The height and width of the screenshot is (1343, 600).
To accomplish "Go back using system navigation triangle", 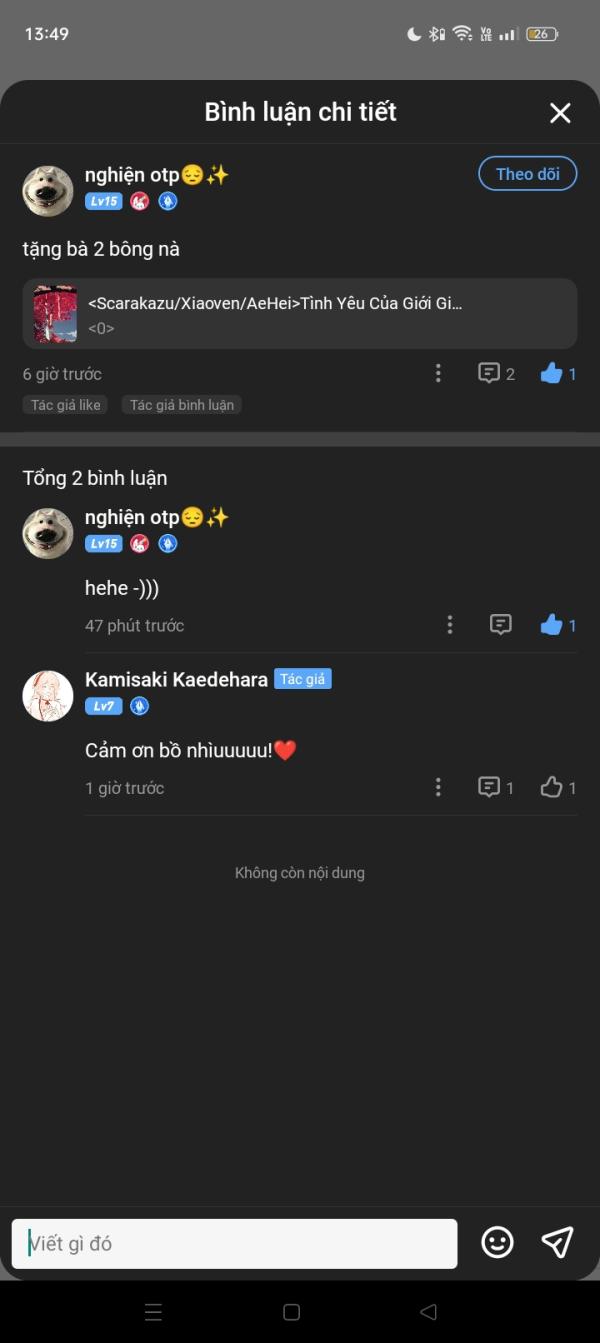I will [429, 1312].
